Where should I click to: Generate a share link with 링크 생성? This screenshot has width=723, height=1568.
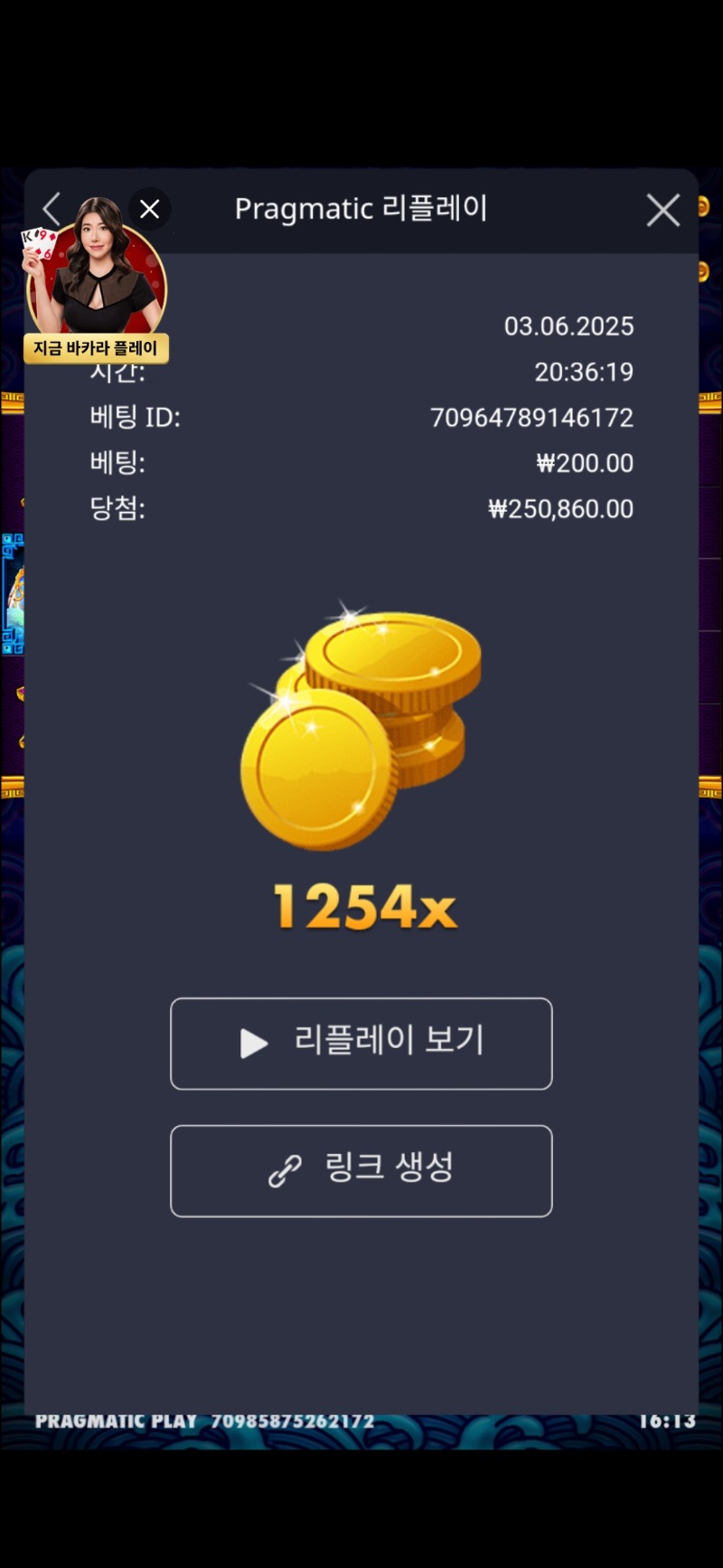coord(361,1170)
